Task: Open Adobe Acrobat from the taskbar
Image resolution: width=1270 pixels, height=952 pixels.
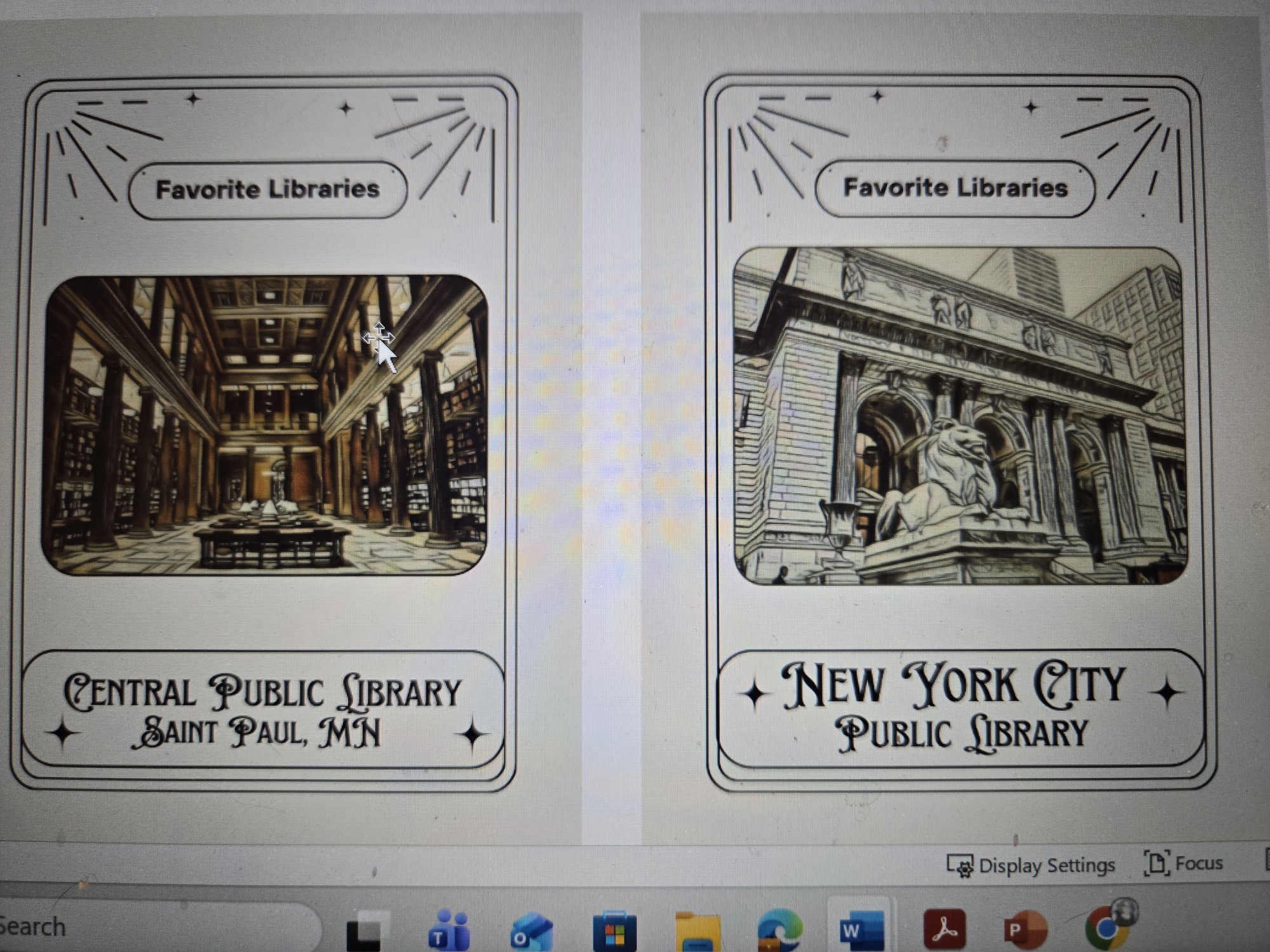Action: pos(944,929)
